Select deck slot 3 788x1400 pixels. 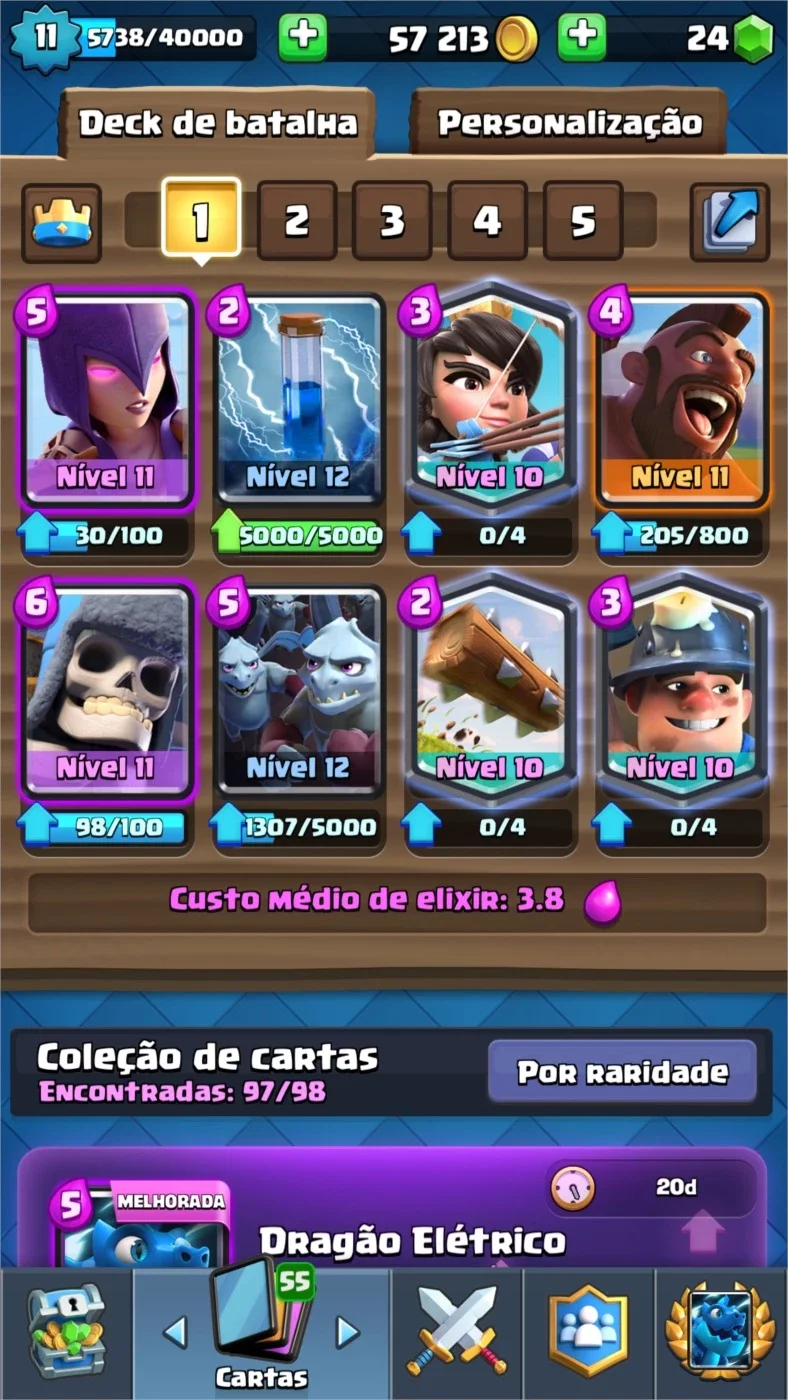(392, 220)
